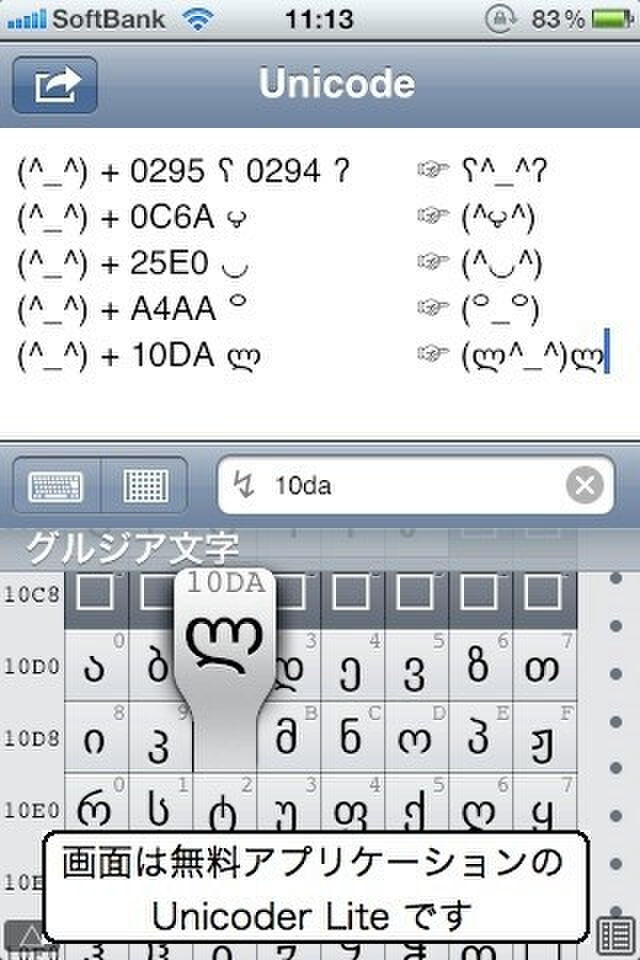Insert Georgian letter ვ at 10D5

tap(417, 665)
